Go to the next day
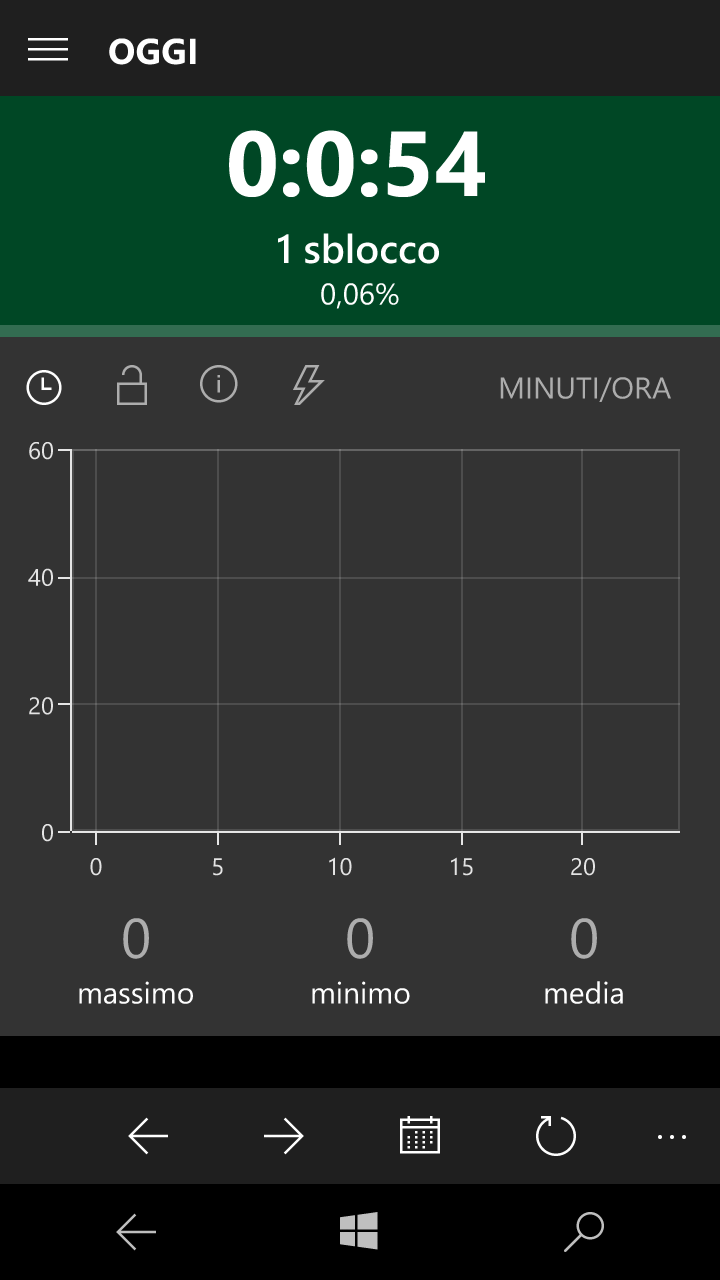 click(x=284, y=1136)
